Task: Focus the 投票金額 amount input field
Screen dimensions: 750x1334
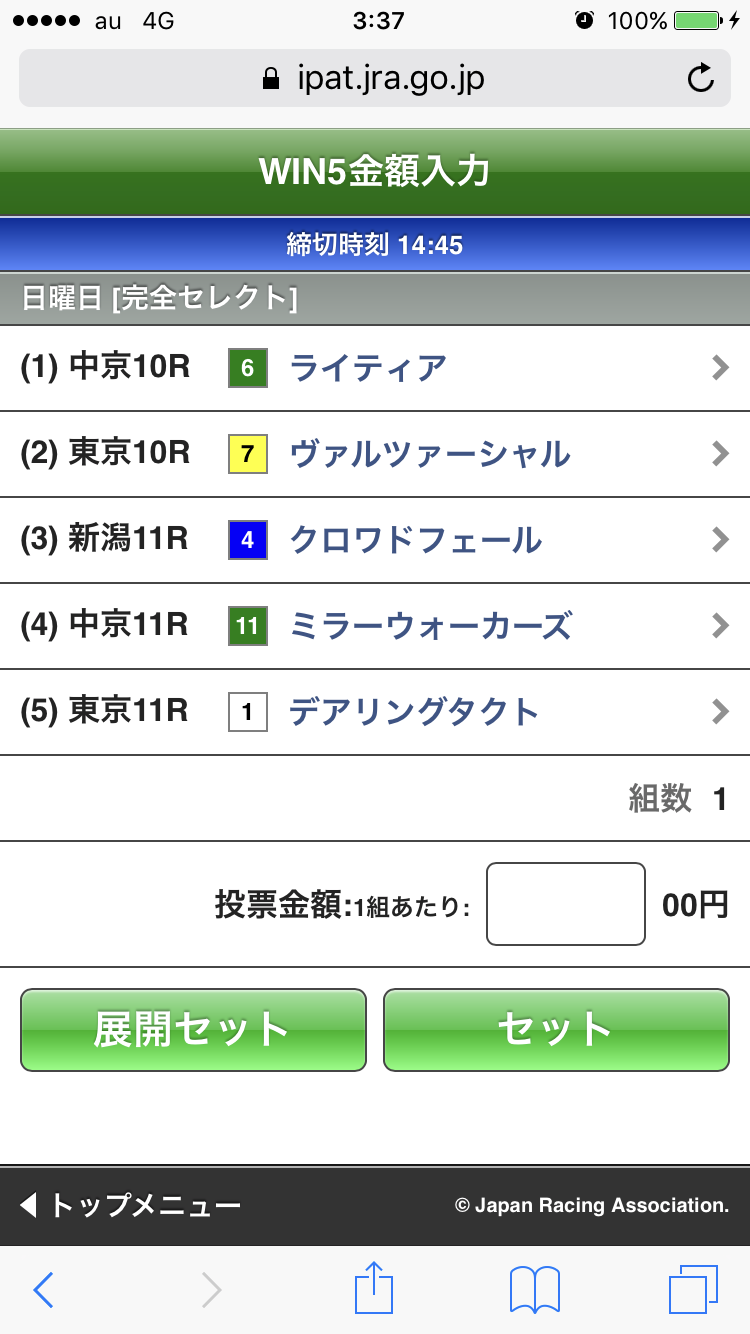Action: [565, 904]
